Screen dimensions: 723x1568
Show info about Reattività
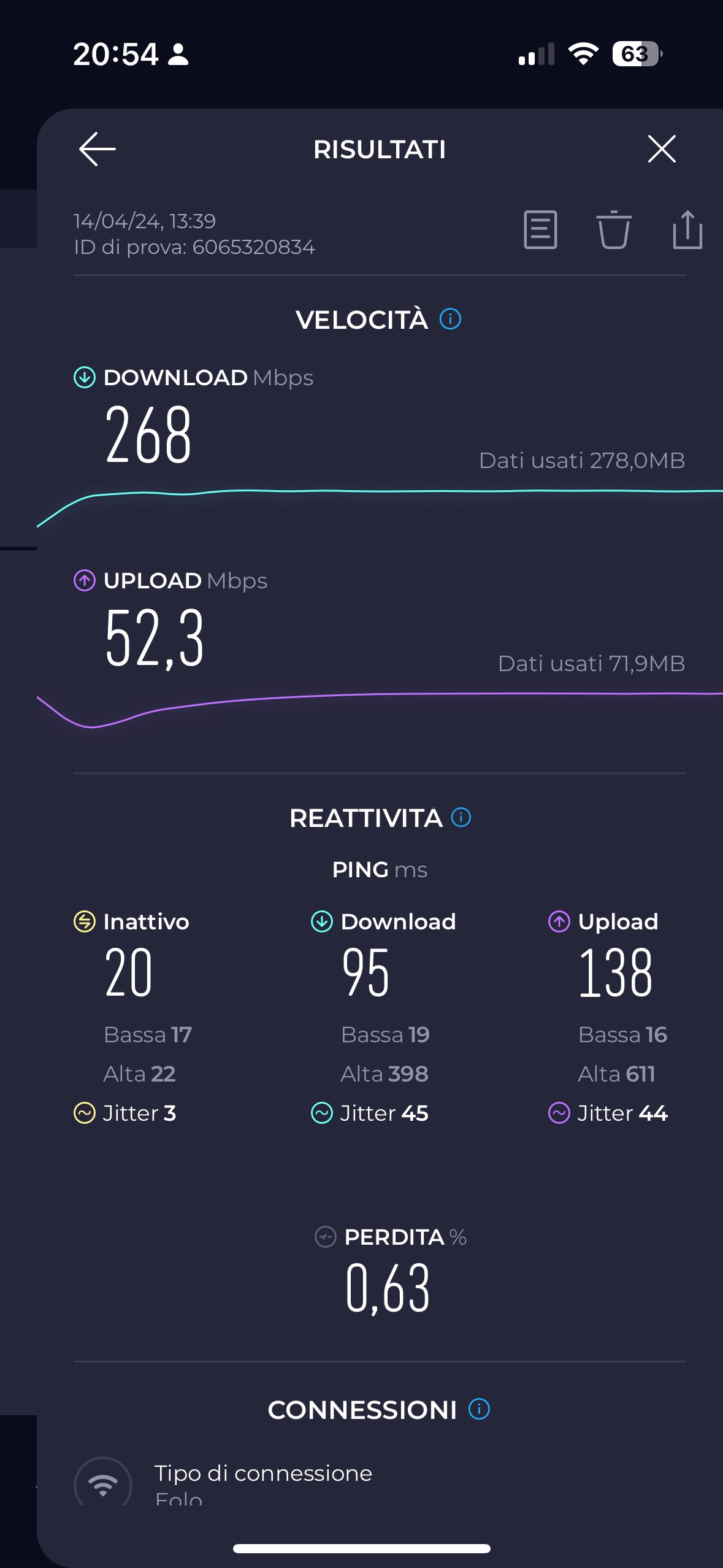461,817
